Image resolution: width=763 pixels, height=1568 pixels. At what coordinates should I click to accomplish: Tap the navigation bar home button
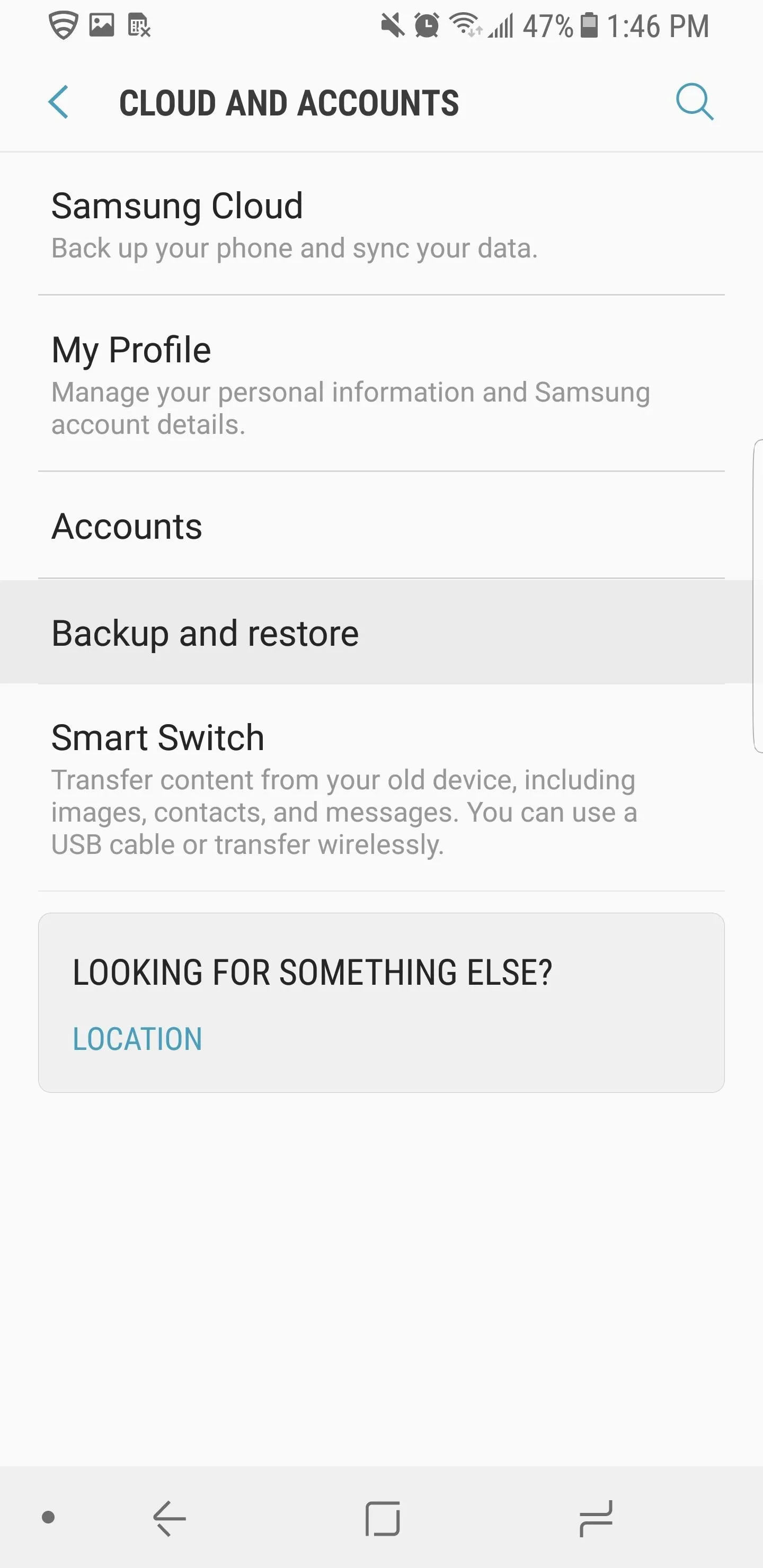[383, 1518]
